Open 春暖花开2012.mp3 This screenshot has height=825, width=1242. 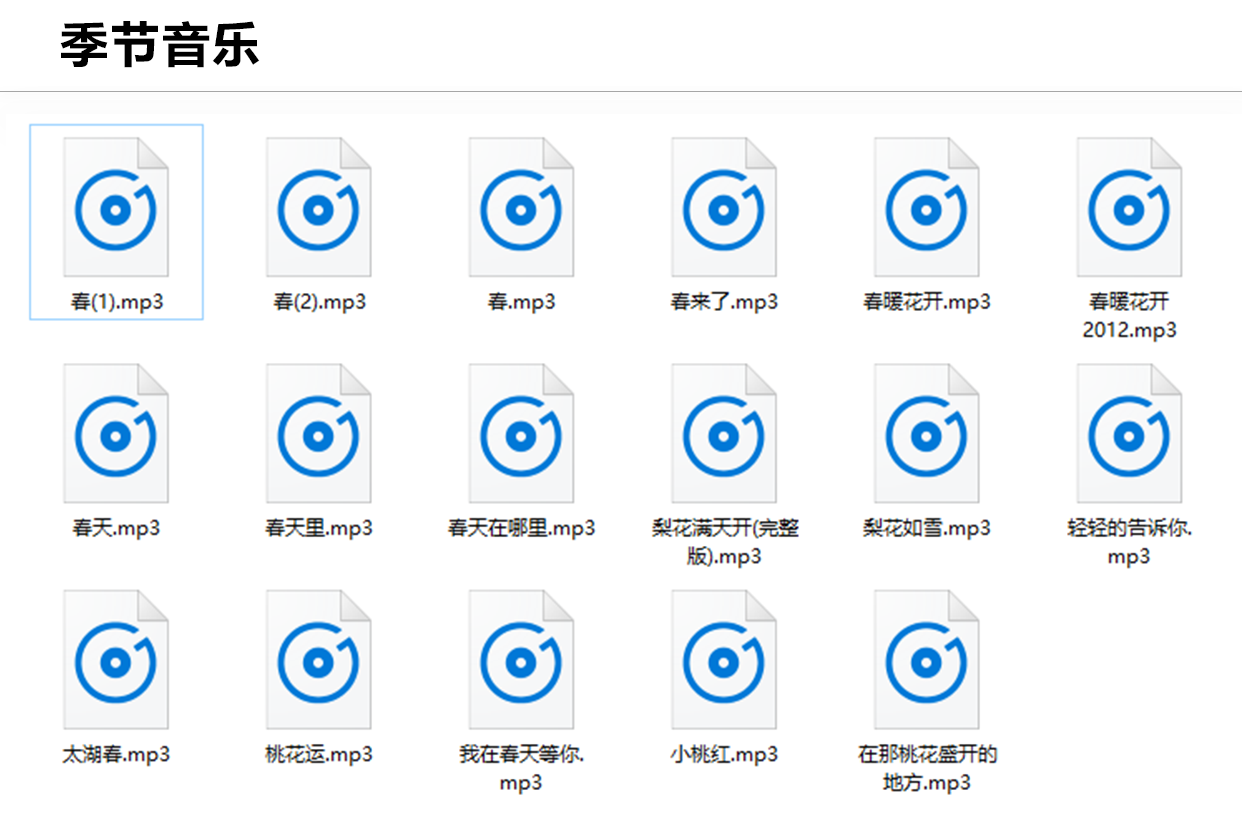point(1129,208)
